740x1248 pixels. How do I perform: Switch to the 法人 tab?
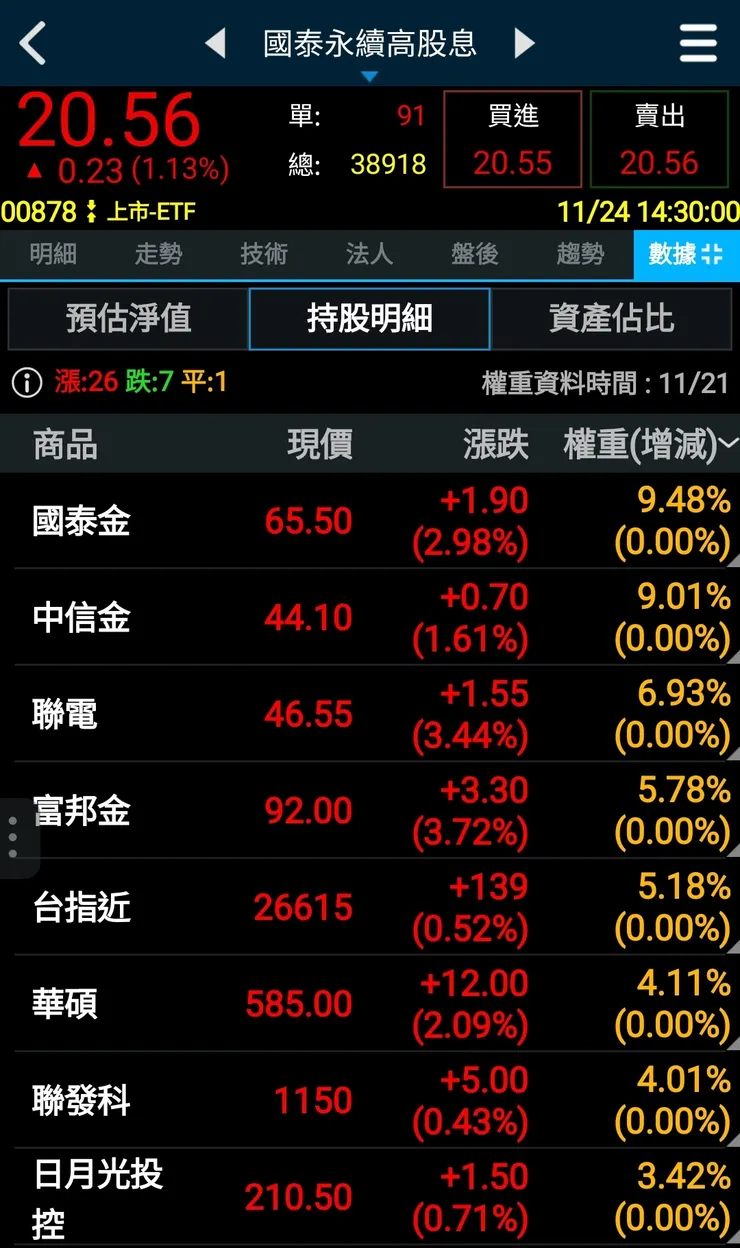[x=370, y=255]
